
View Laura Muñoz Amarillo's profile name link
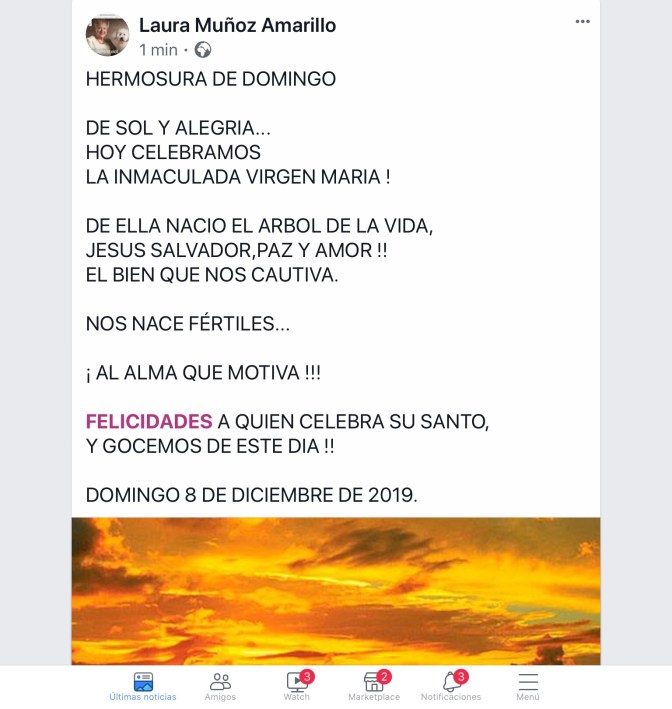tap(237, 25)
